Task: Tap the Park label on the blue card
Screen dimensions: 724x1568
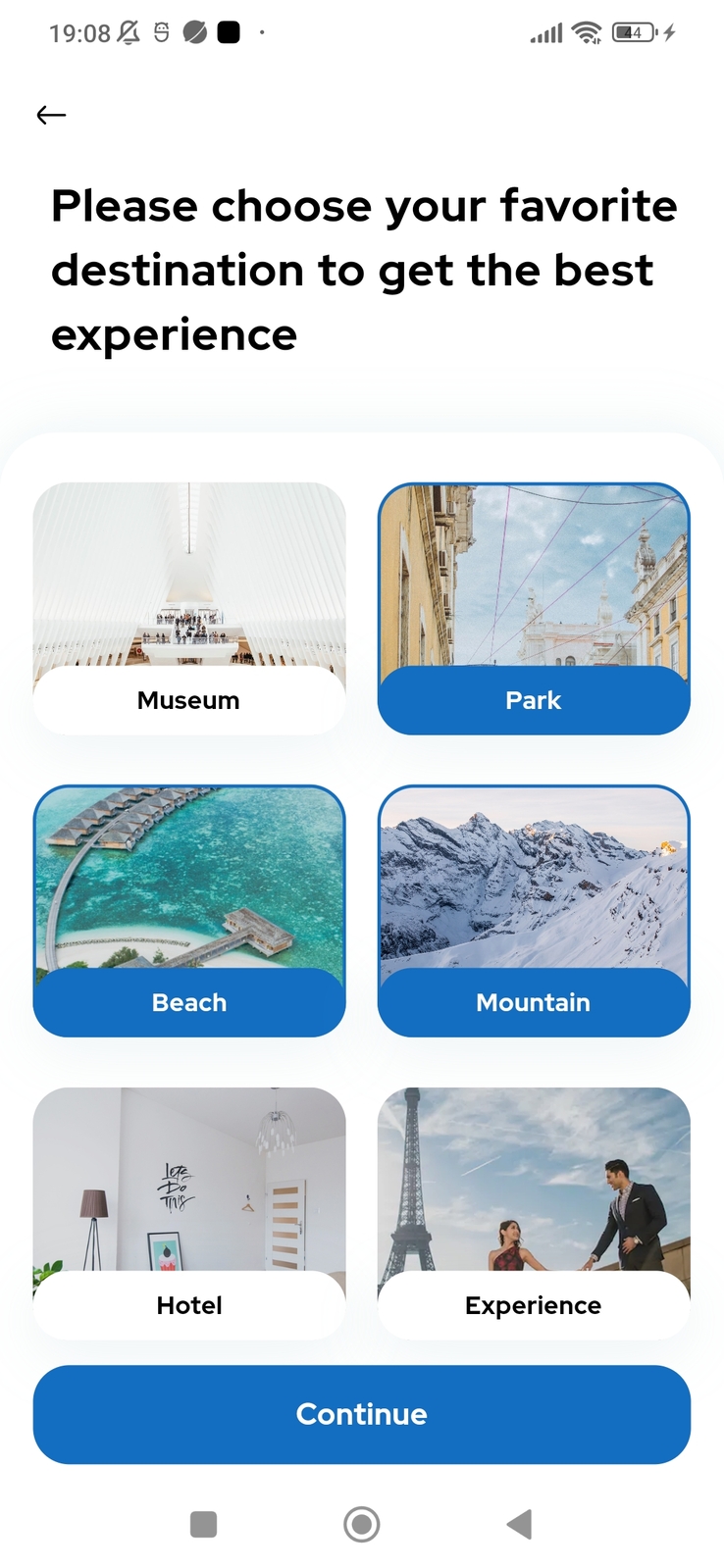Action: 533,700
